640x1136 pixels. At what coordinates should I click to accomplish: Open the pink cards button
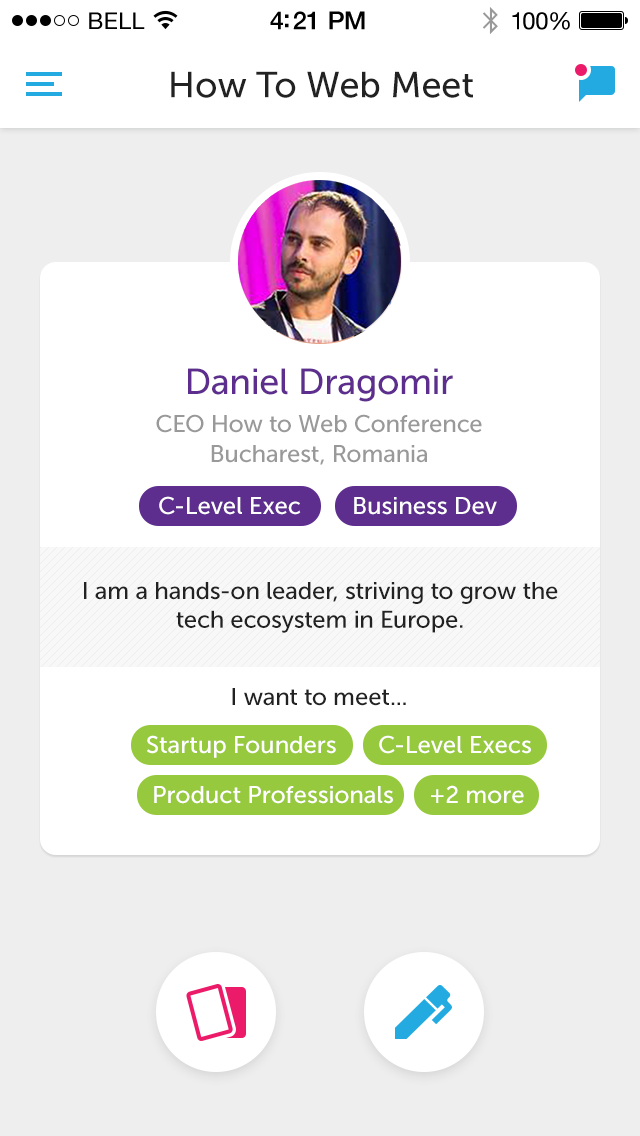point(216,1012)
